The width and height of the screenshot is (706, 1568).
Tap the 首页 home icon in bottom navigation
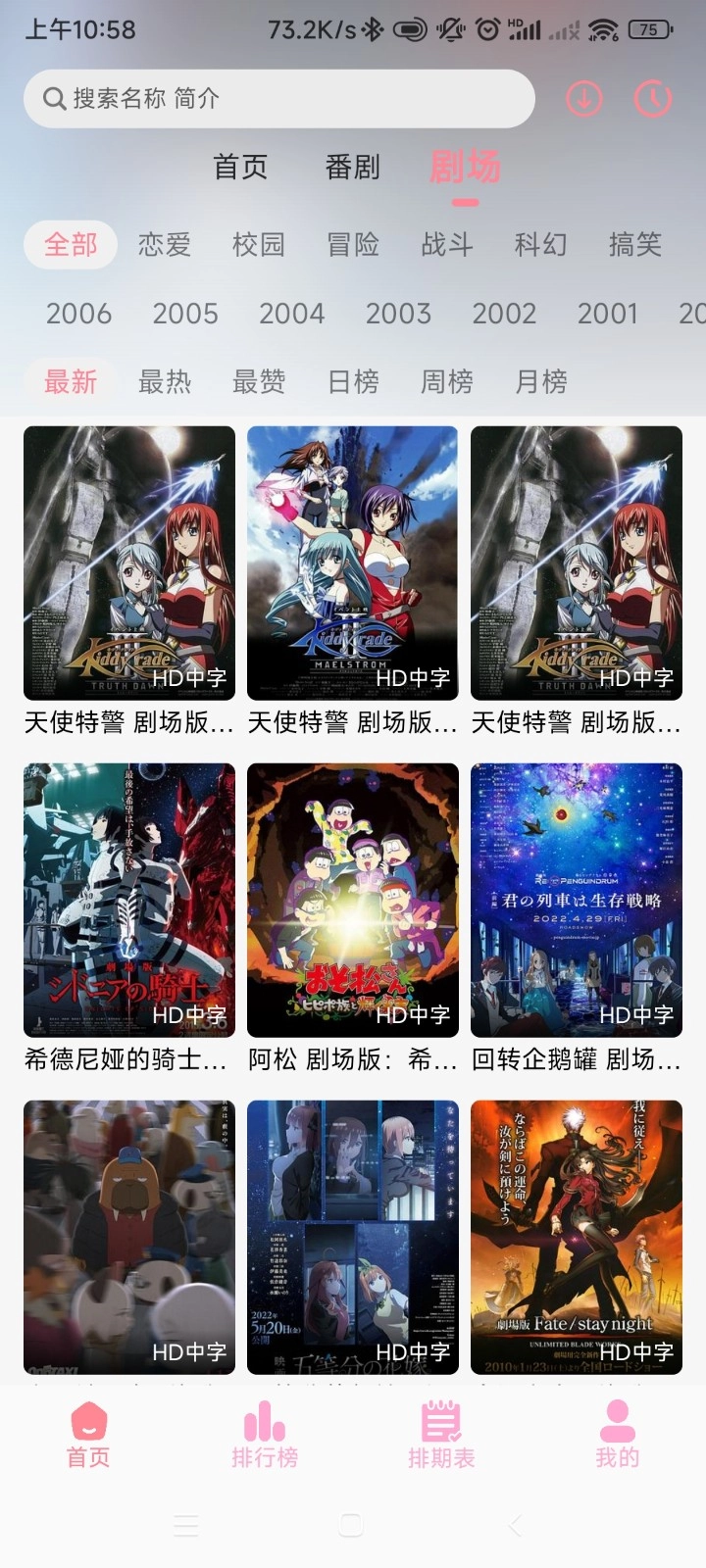[x=88, y=1420]
